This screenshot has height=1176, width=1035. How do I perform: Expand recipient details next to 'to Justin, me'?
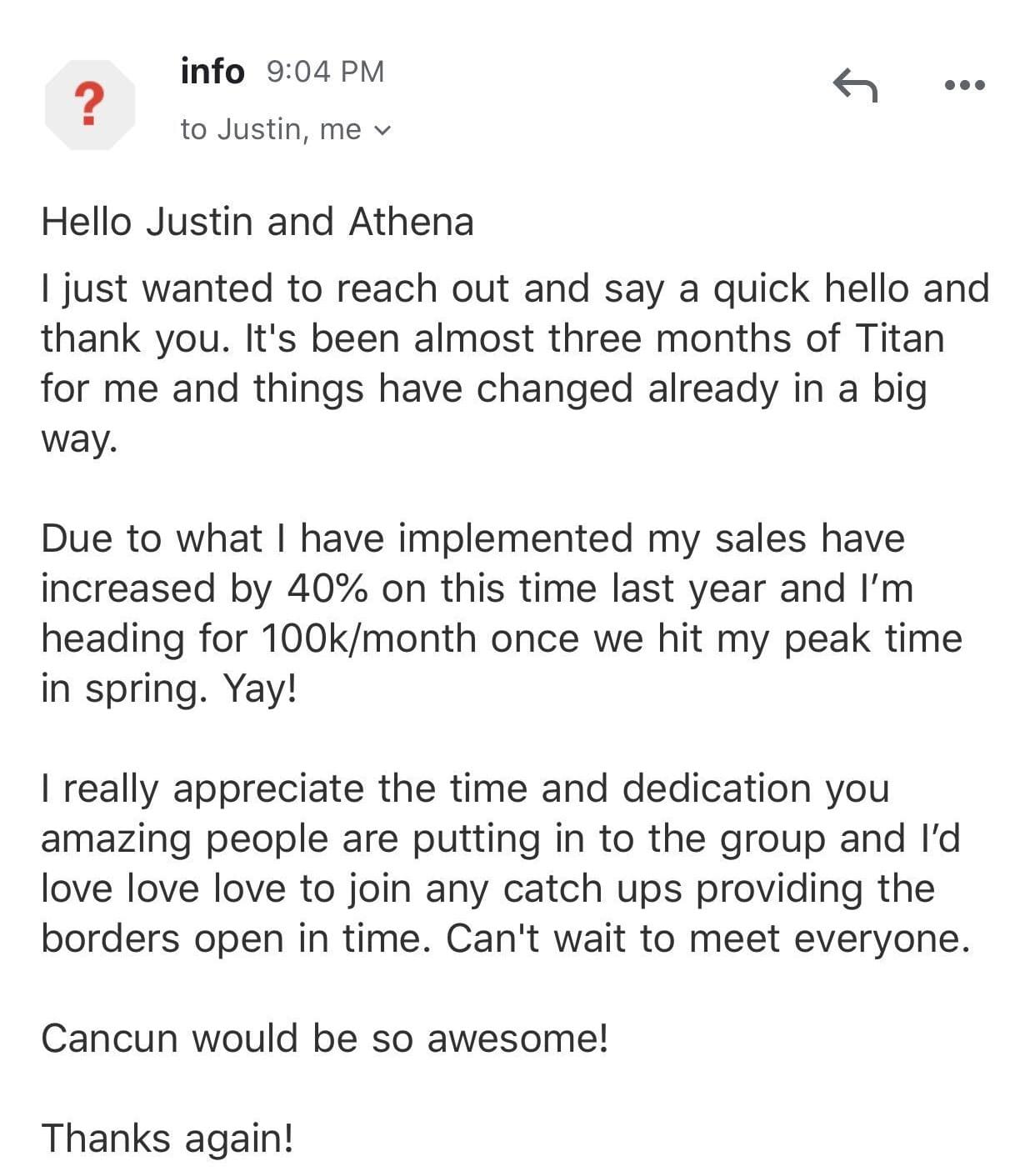[382, 131]
